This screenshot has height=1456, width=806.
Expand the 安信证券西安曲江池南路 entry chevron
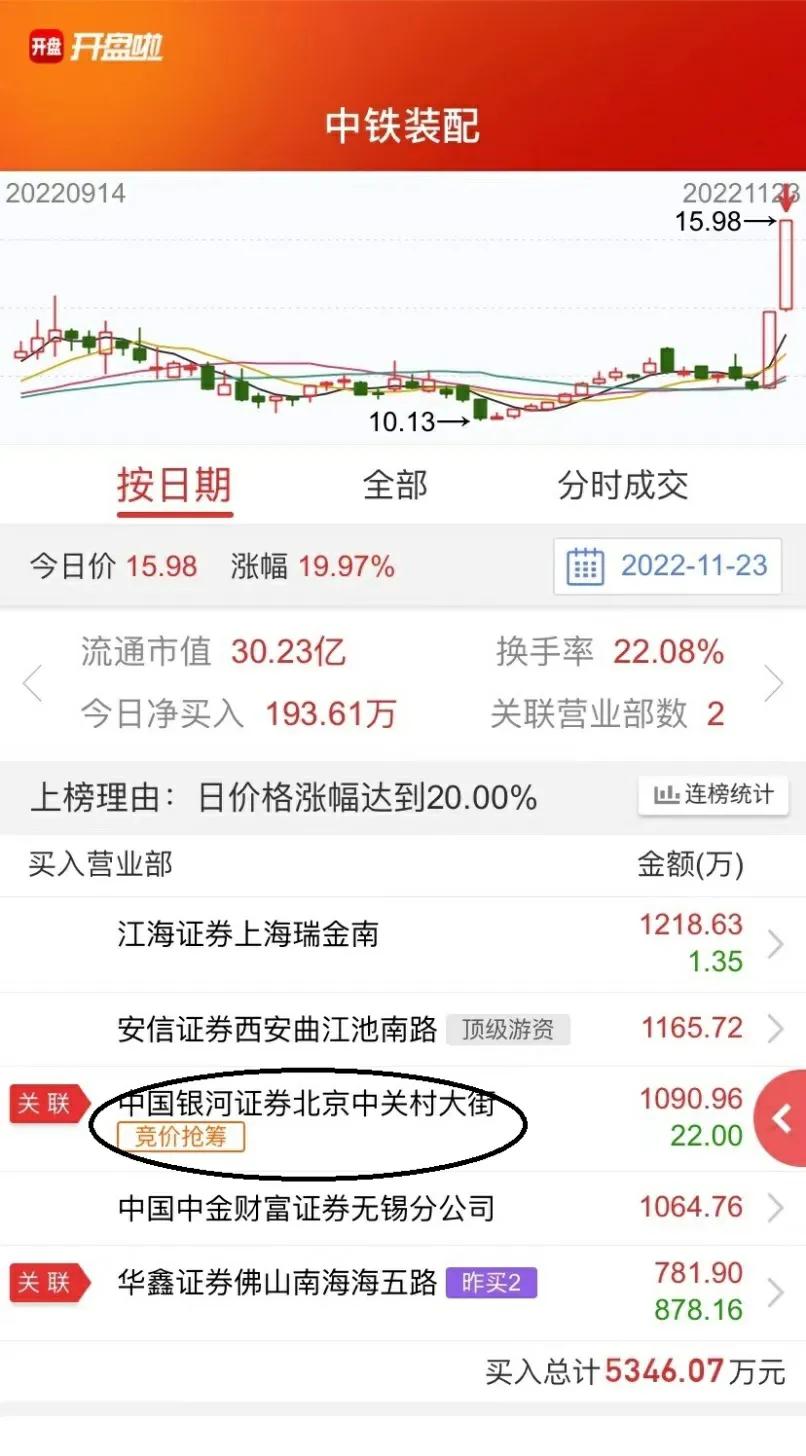click(x=775, y=1028)
